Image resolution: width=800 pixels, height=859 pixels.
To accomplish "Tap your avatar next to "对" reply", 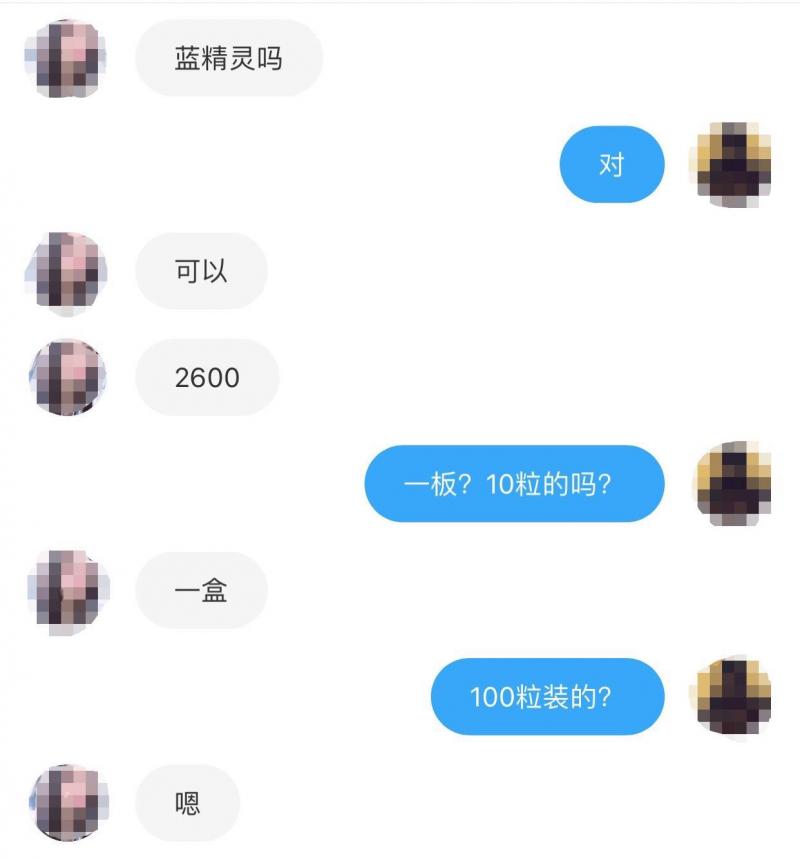I will pyautogui.click(x=731, y=165).
